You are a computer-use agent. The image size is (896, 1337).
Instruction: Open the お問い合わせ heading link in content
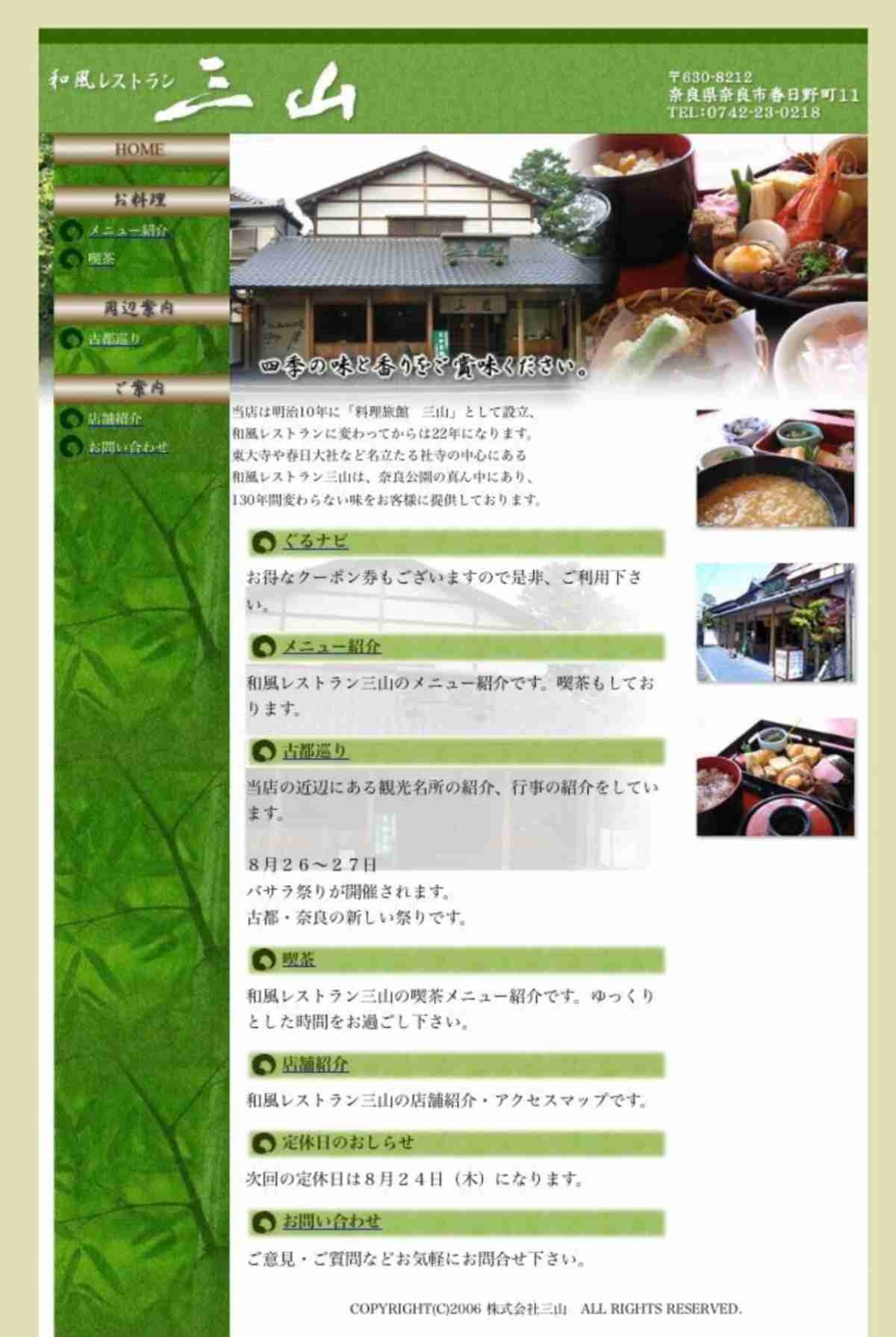tap(332, 1222)
